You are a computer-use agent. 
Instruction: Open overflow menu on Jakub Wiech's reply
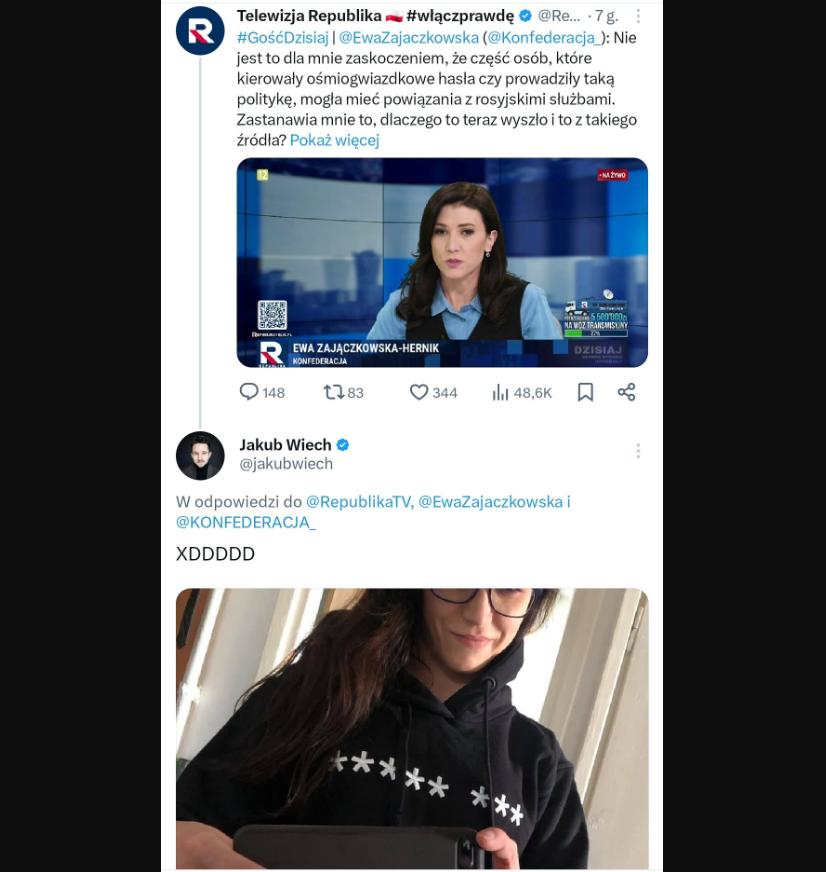point(638,451)
